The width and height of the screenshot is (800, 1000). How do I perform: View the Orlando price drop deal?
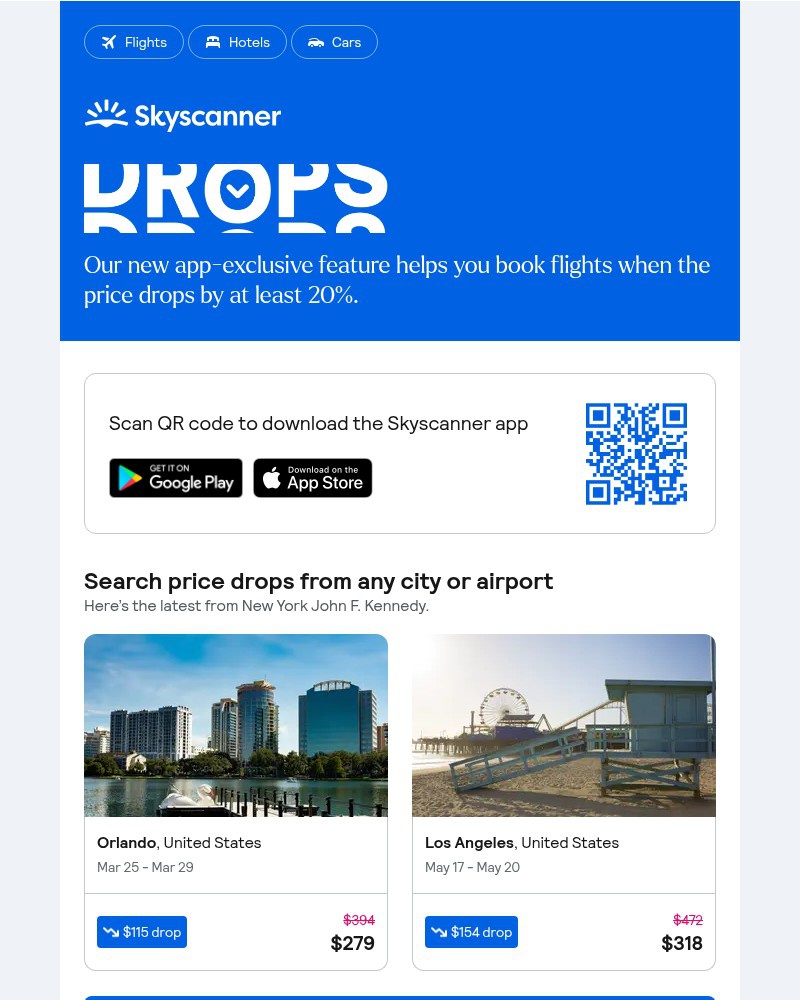236,800
